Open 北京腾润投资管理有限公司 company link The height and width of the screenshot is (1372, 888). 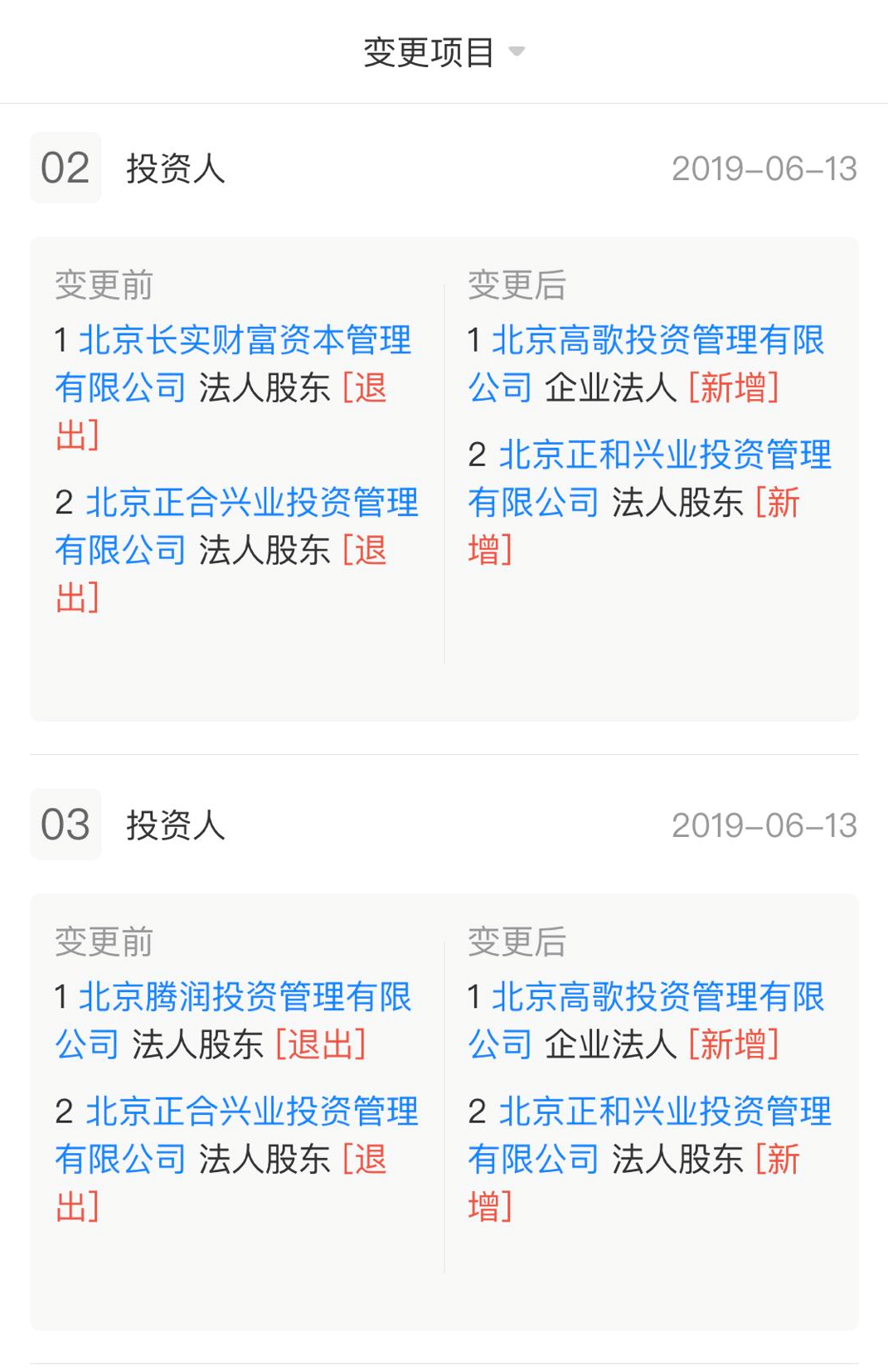(245, 998)
